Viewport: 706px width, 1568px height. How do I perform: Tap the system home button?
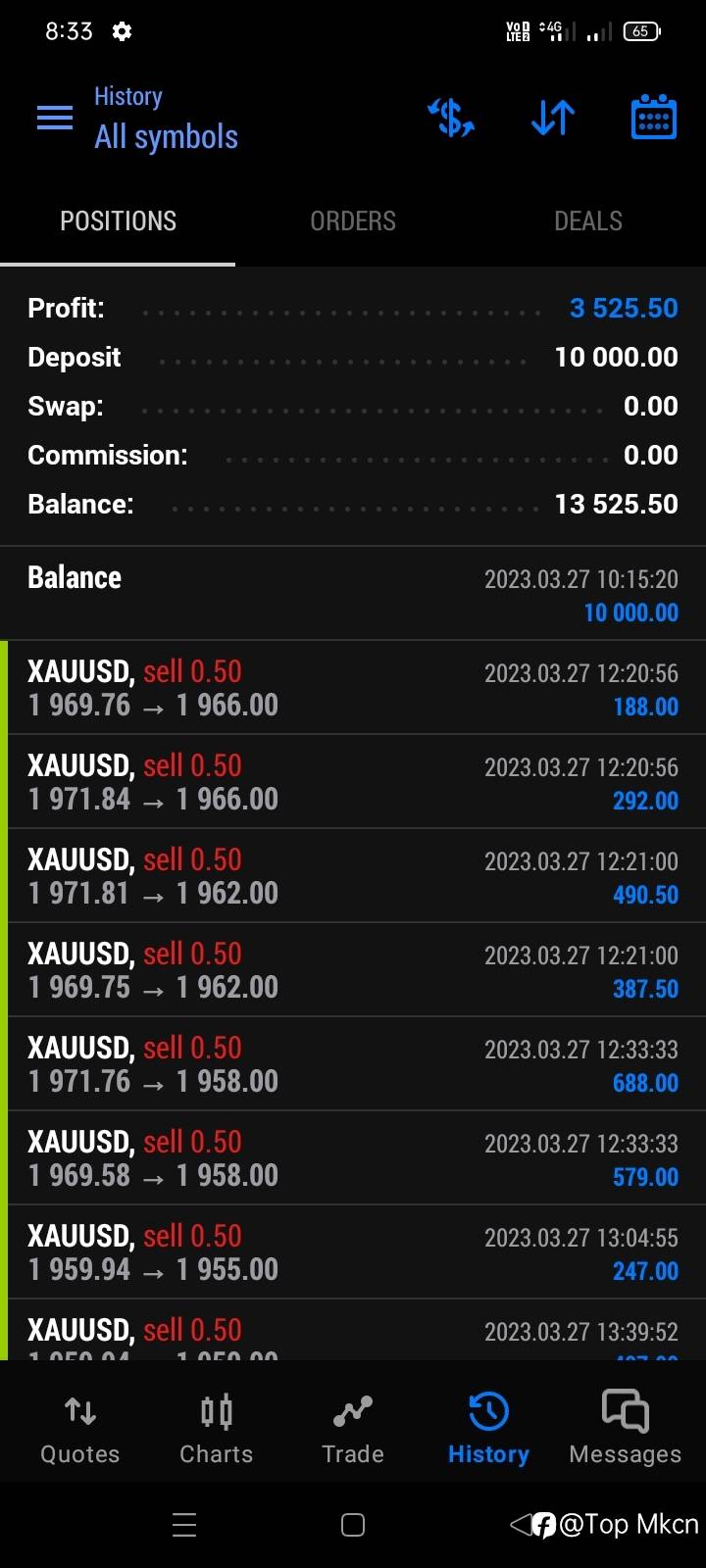(x=353, y=1525)
